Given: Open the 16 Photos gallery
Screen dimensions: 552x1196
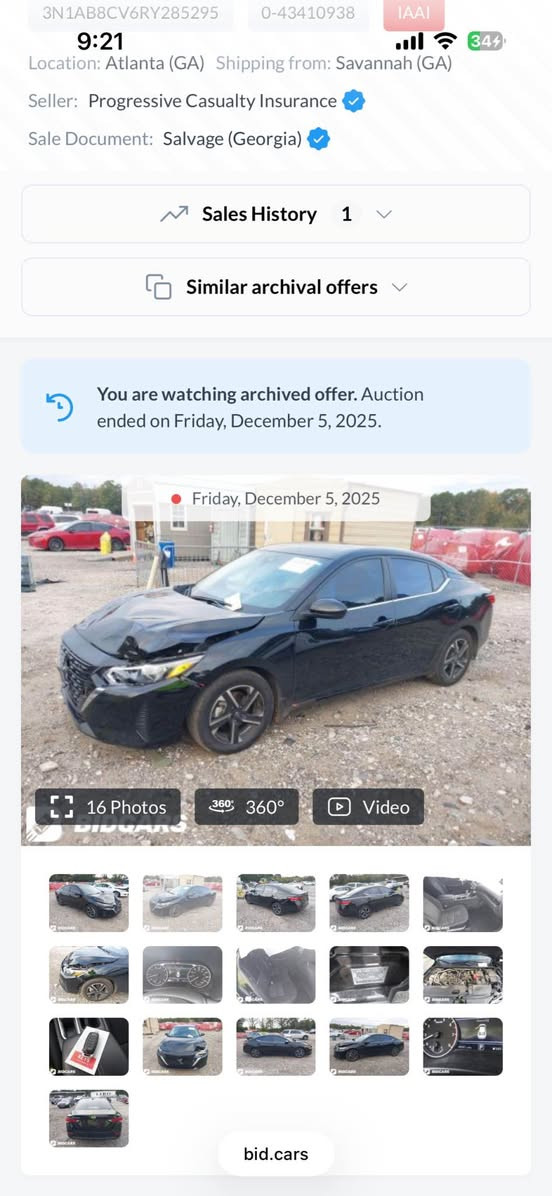Looking at the screenshot, I should click(x=108, y=807).
